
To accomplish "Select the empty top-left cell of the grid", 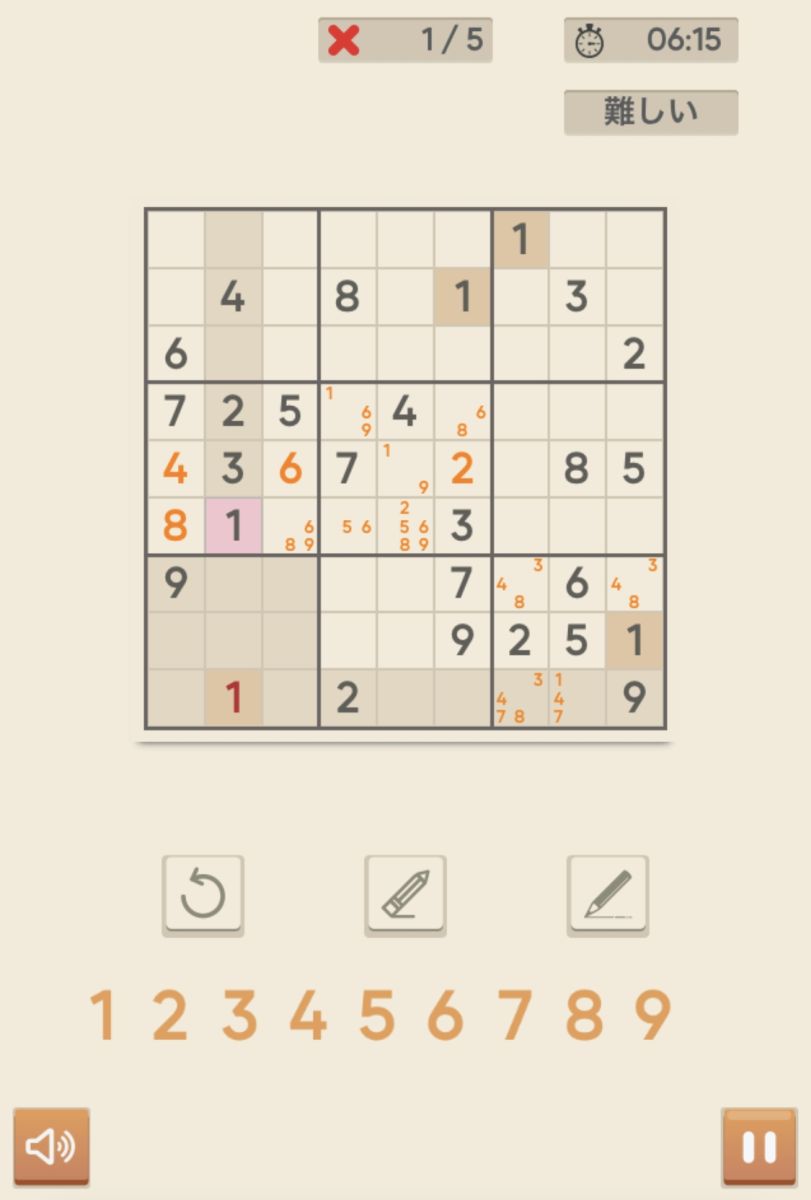I will [x=175, y=239].
